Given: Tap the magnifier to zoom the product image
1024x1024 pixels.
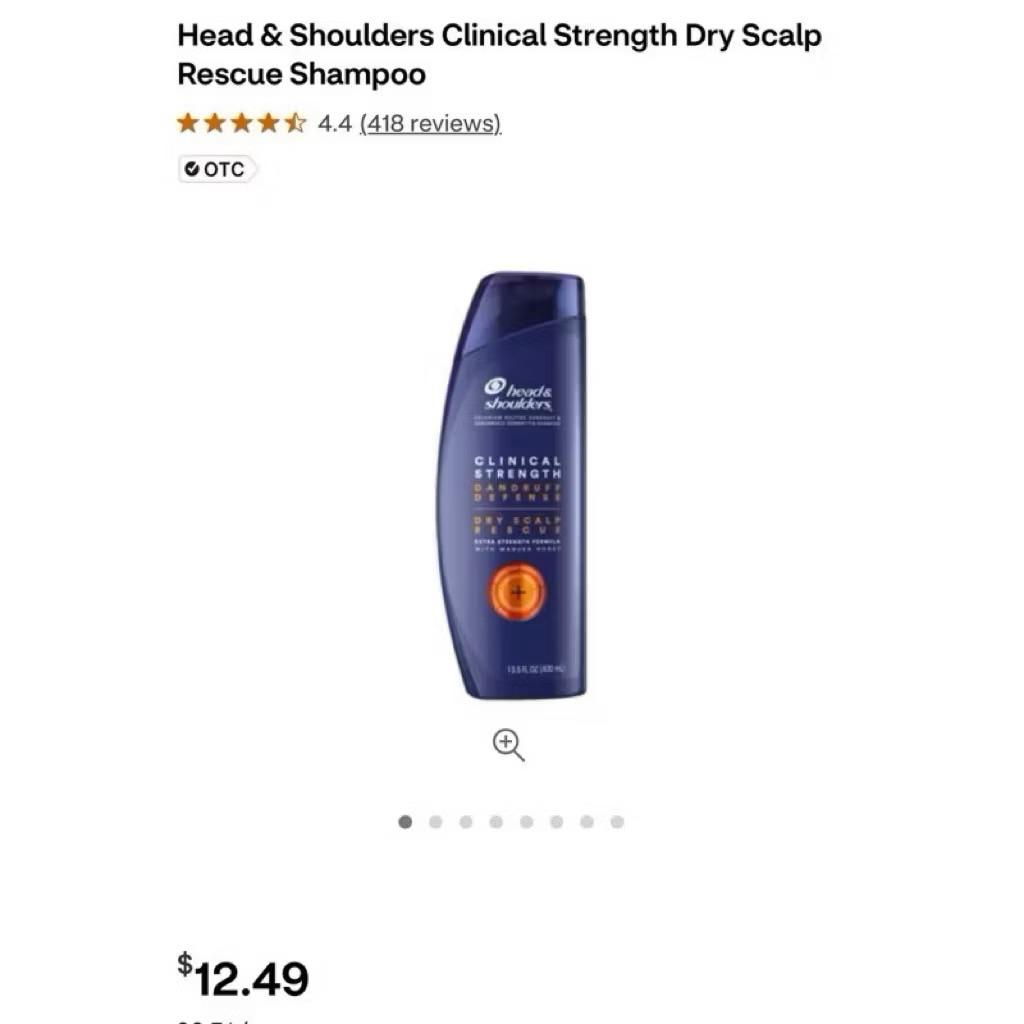Looking at the screenshot, I should coord(508,745).
